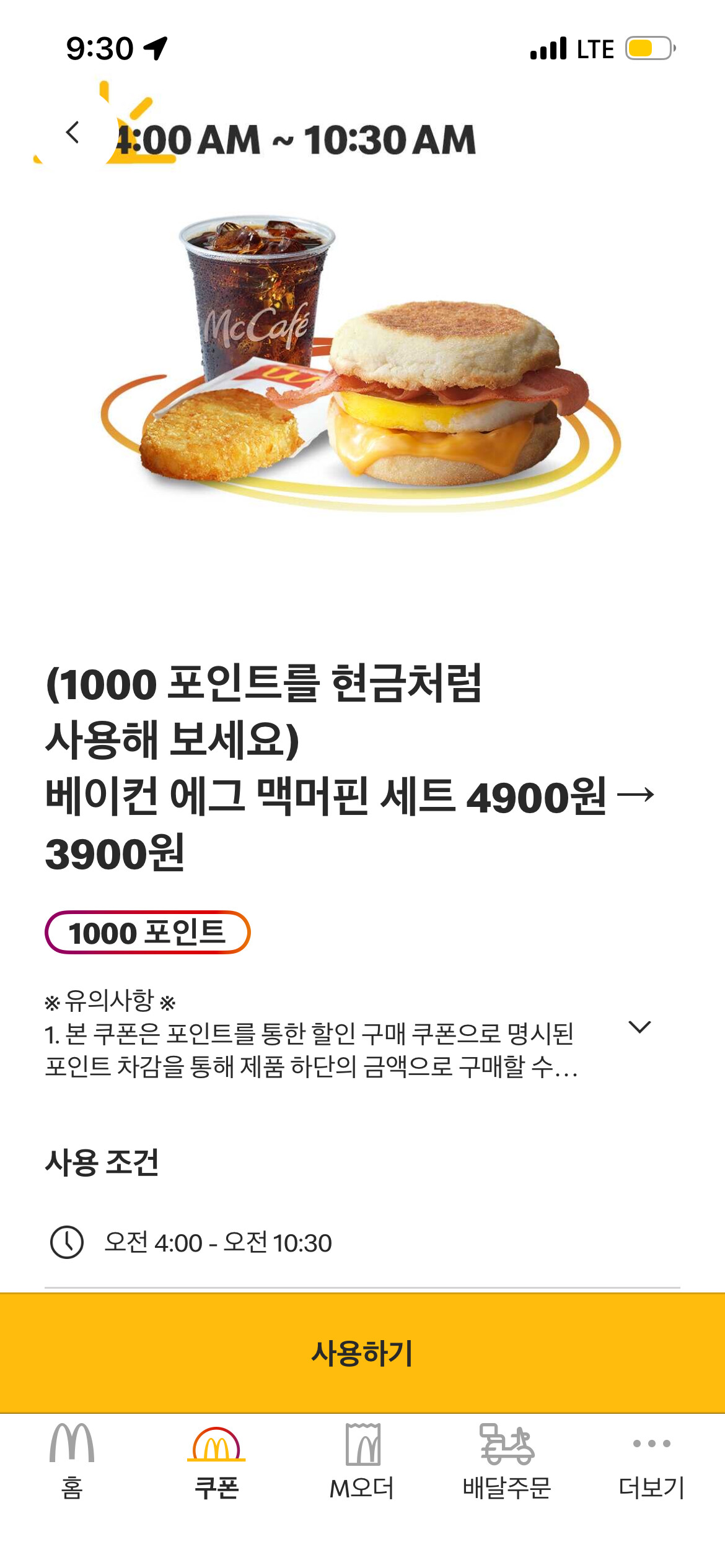
Task: Go to the 배달주문 tab
Action: 507,1461
